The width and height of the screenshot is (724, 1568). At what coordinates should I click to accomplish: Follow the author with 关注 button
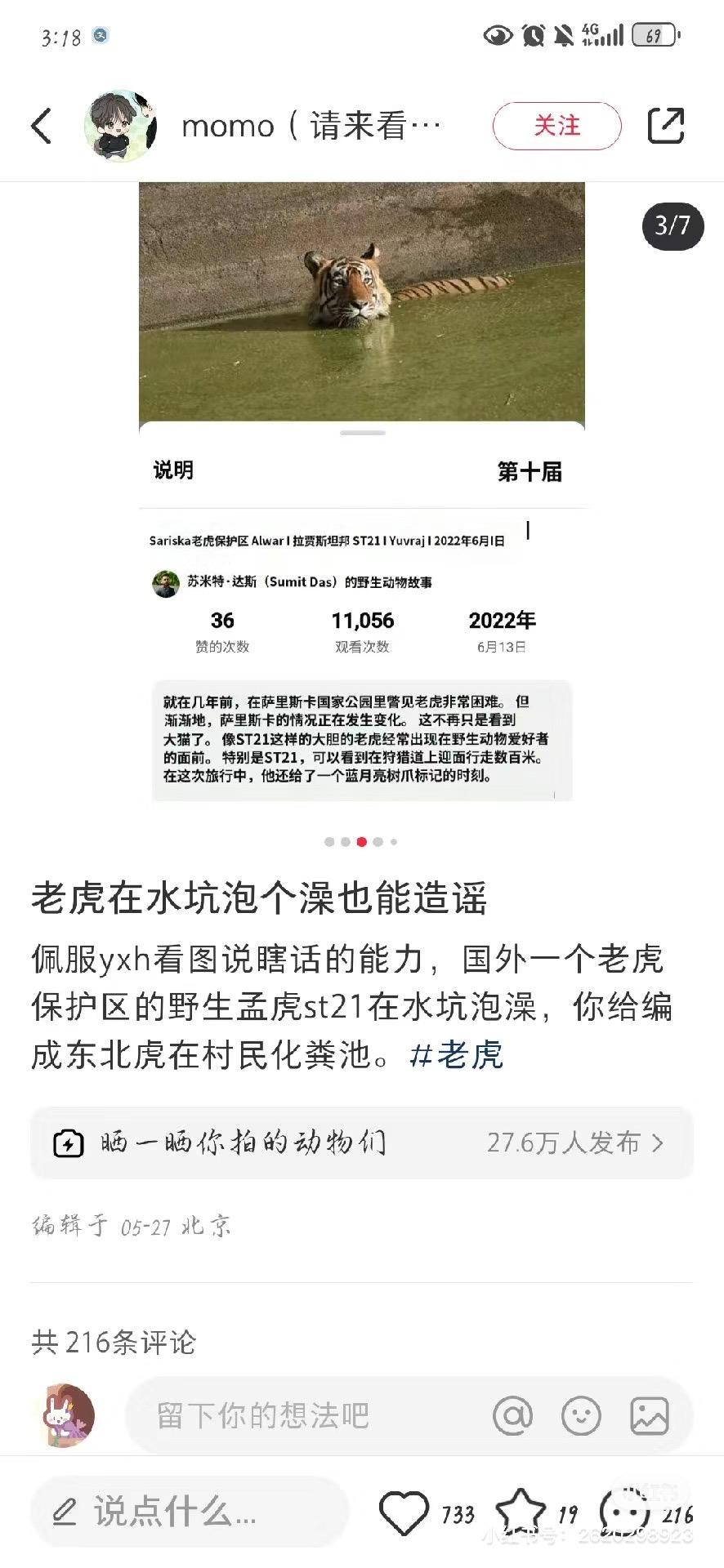[x=556, y=126]
